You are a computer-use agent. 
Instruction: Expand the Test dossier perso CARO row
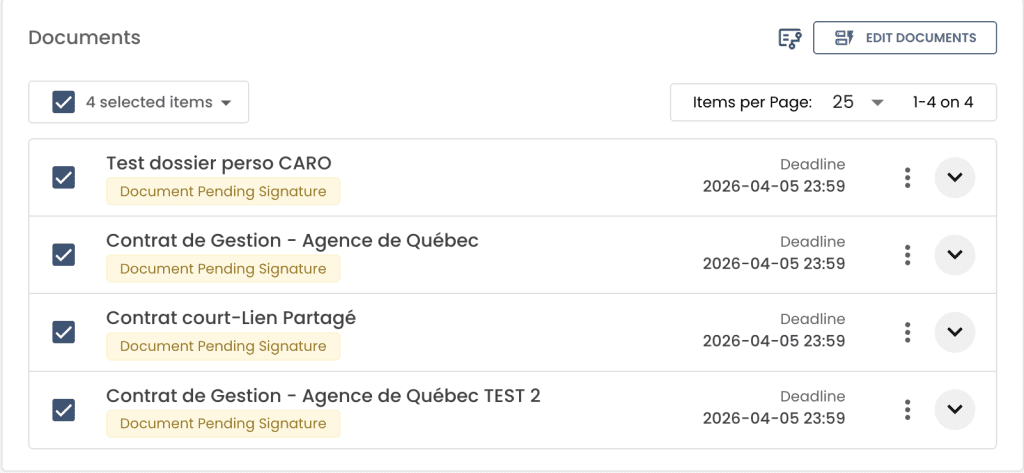coord(954,177)
